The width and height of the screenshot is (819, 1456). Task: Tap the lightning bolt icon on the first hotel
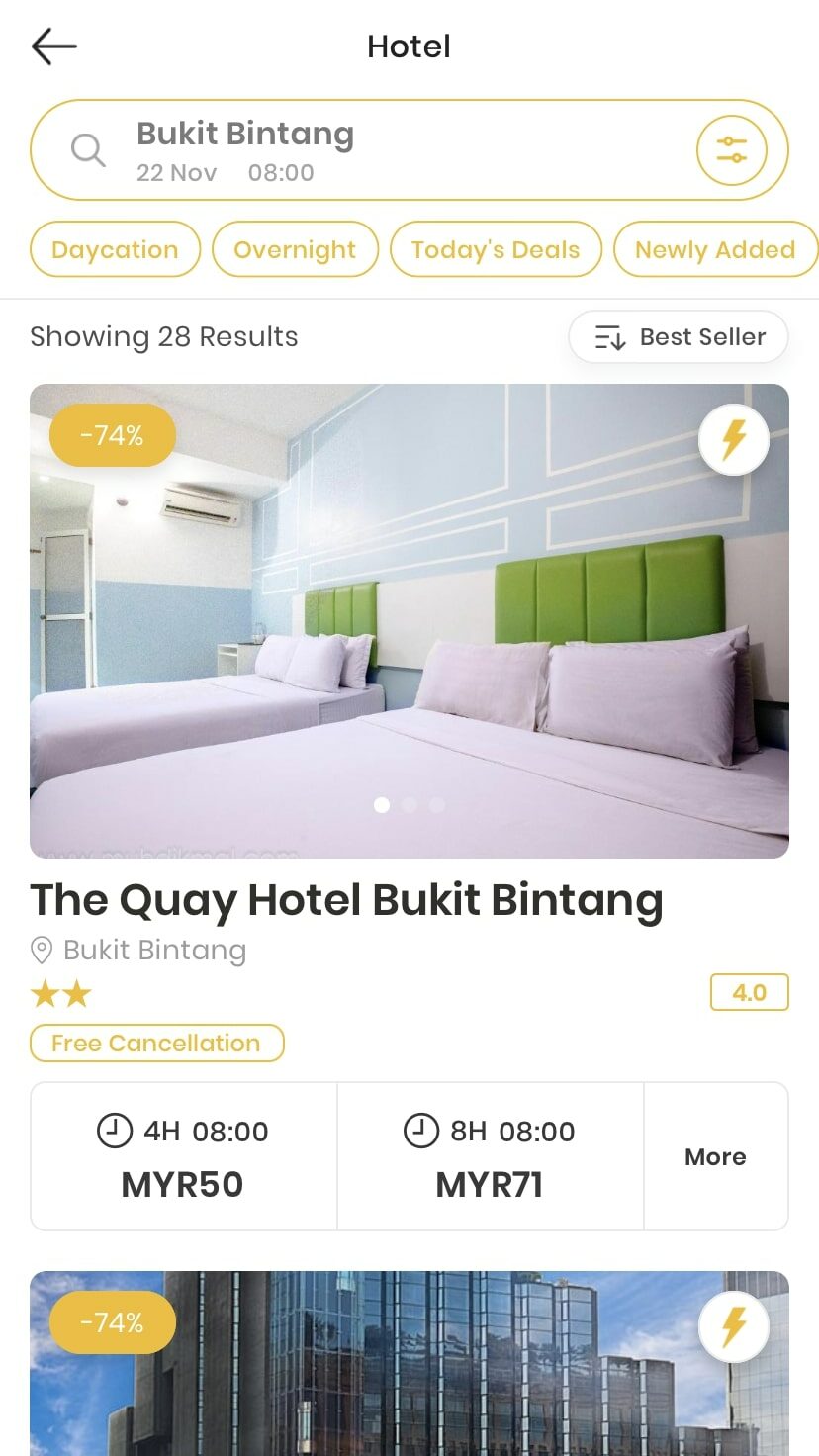point(733,439)
